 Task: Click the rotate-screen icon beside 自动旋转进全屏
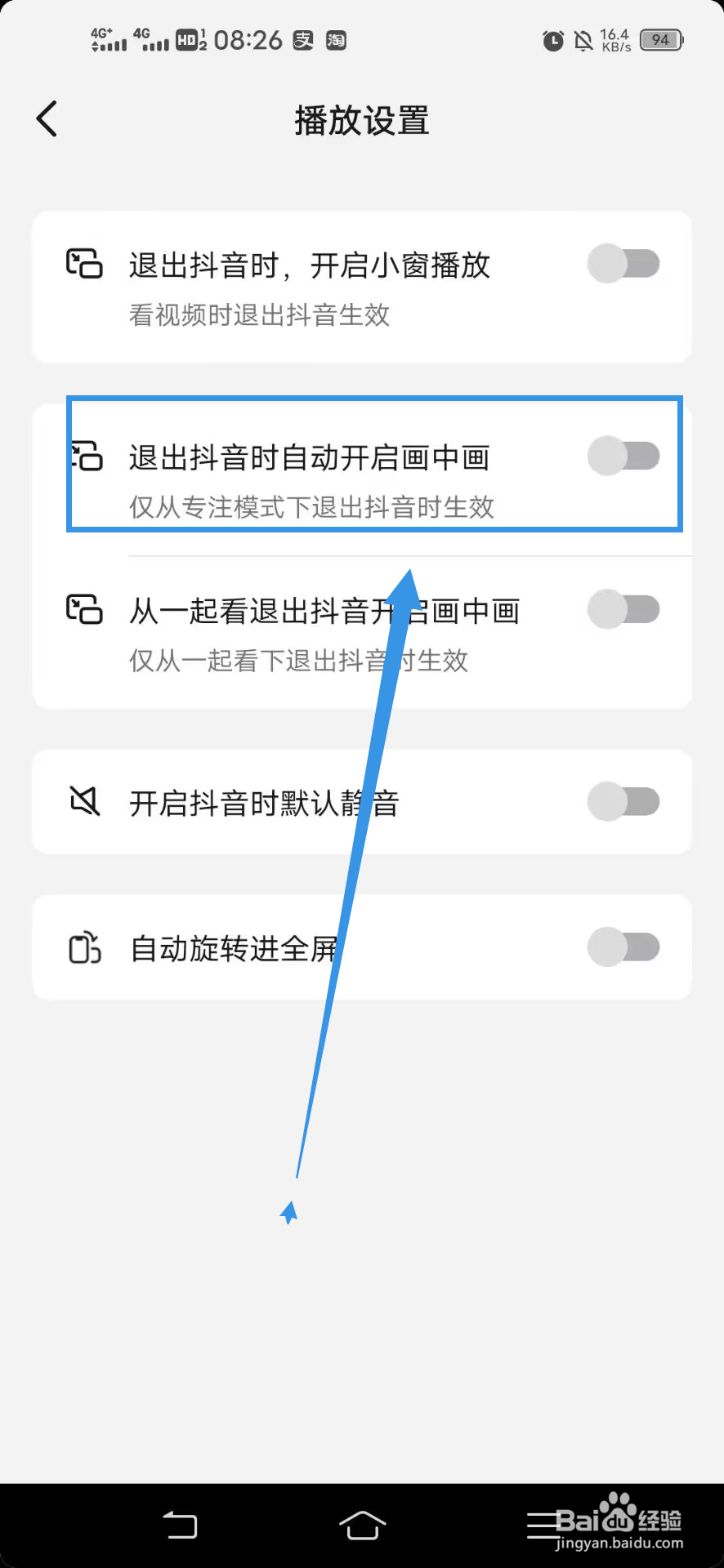coord(84,947)
